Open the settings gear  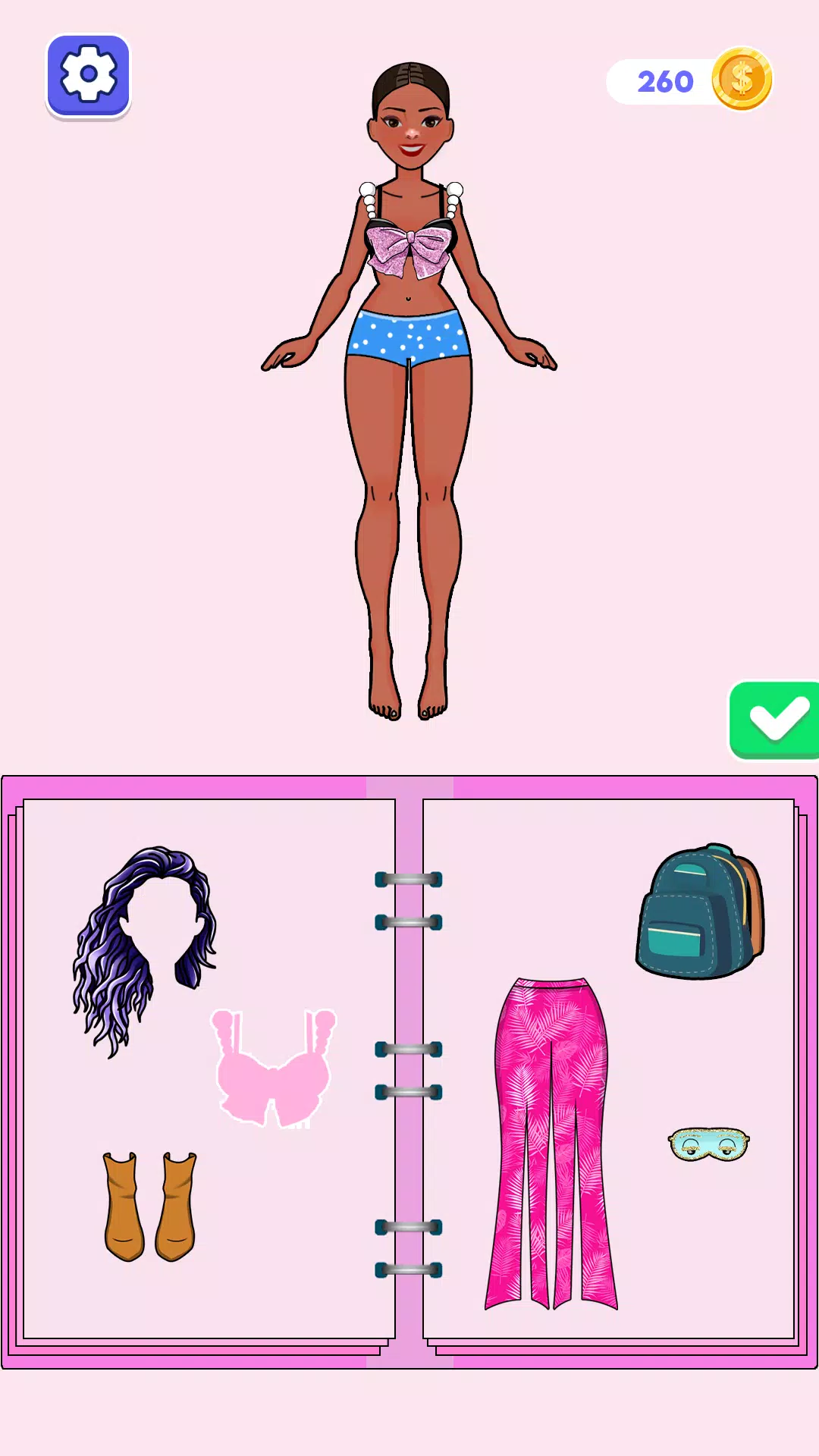click(x=89, y=75)
